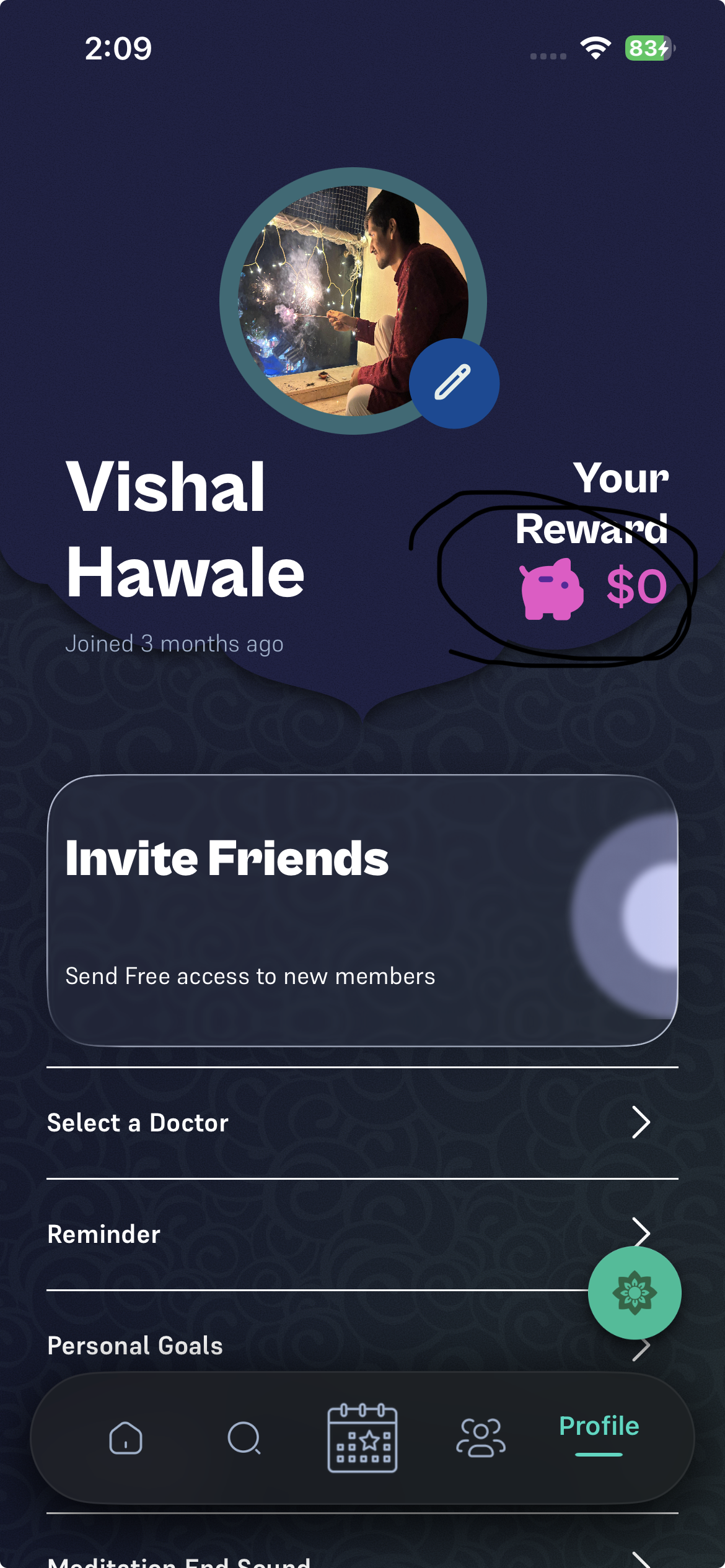This screenshot has width=725, height=1568.
Task: Open the Reminder settings row
Action: click(310, 1234)
